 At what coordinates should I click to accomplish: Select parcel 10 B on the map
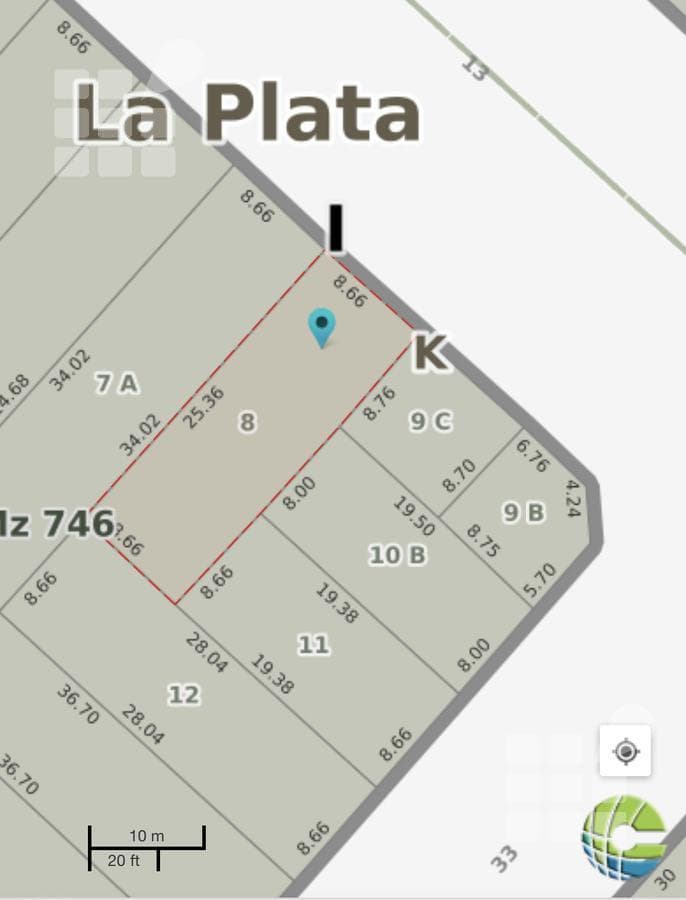tap(398, 554)
